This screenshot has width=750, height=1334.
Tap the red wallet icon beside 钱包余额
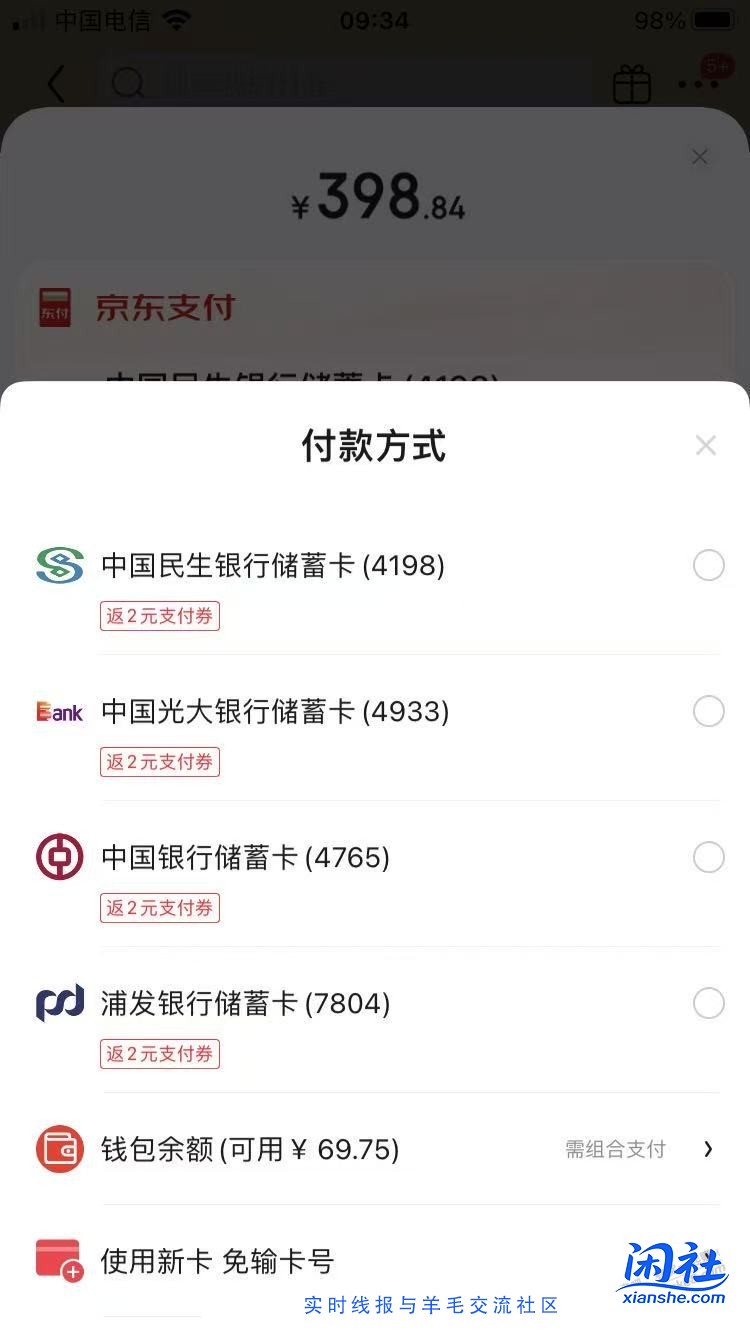58,1149
